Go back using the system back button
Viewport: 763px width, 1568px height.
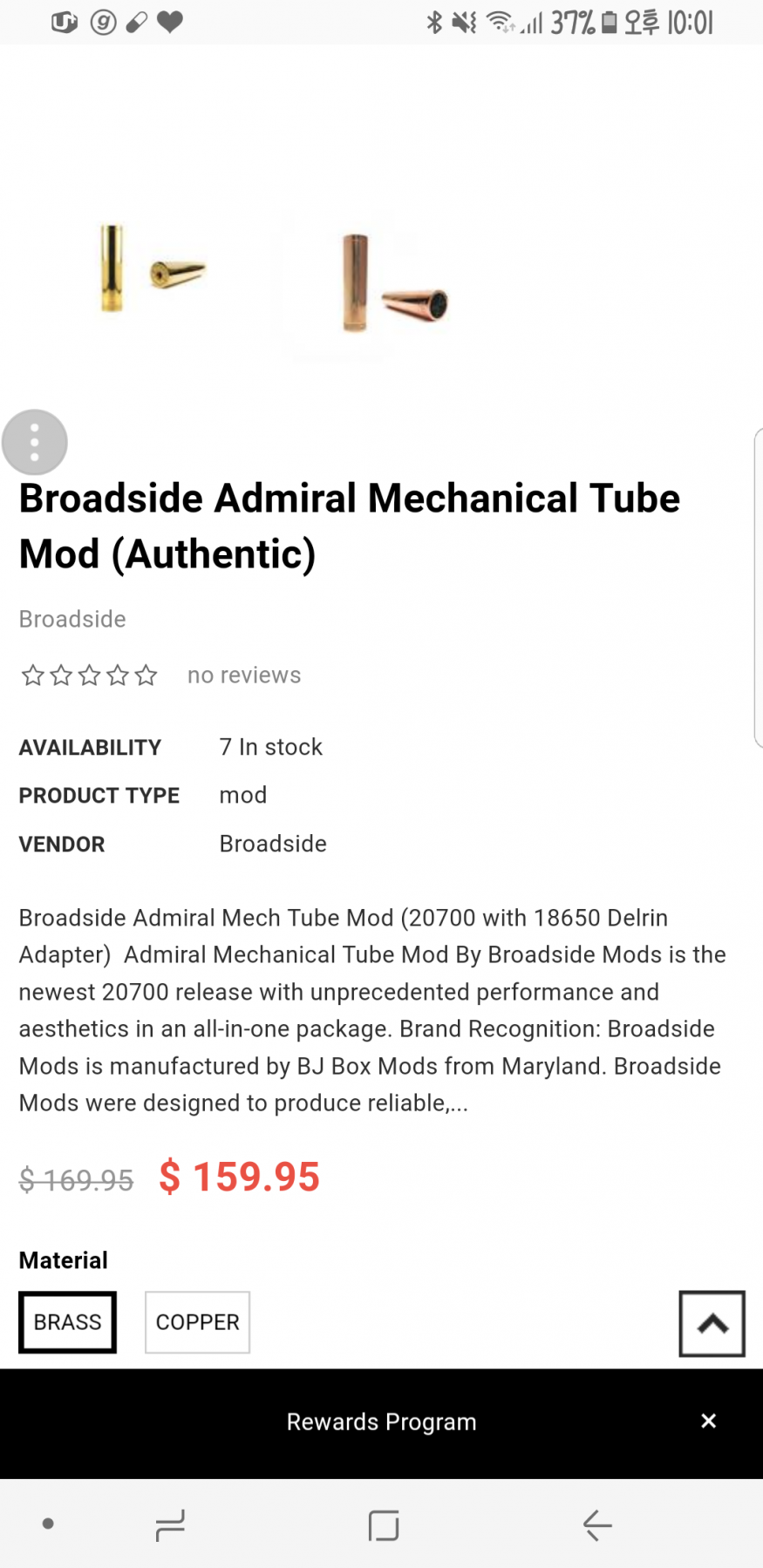(597, 1524)
